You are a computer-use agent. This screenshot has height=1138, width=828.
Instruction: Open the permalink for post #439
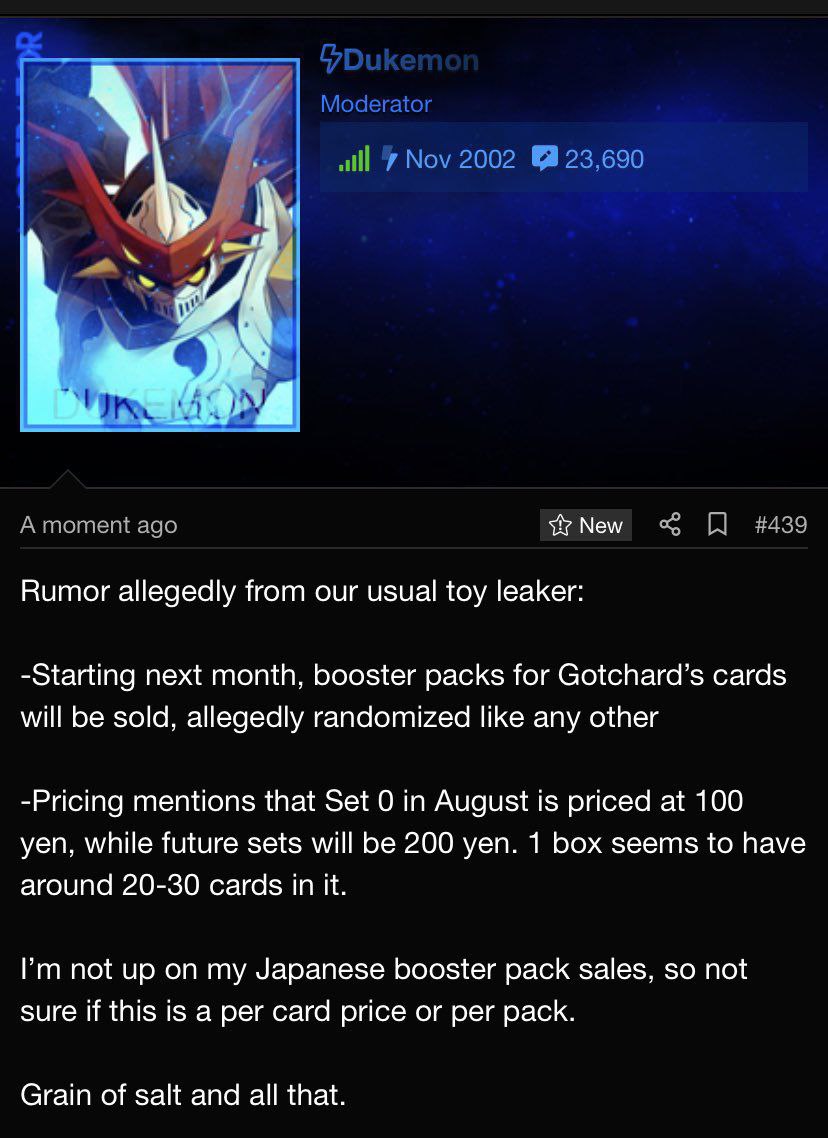pos(780,524)
